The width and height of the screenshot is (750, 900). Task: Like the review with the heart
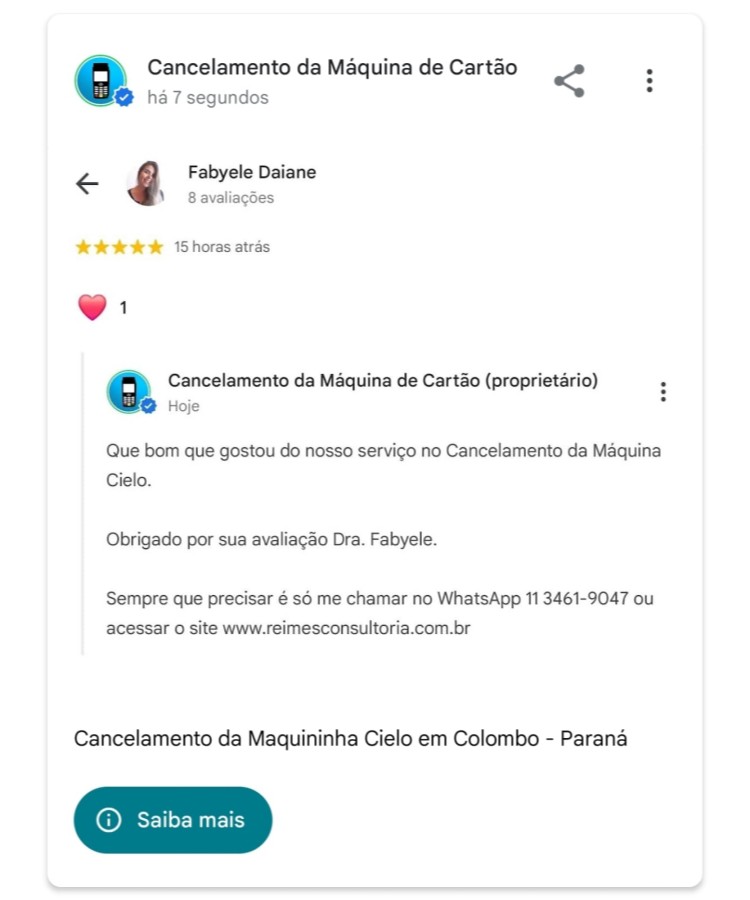click(92, 308)
